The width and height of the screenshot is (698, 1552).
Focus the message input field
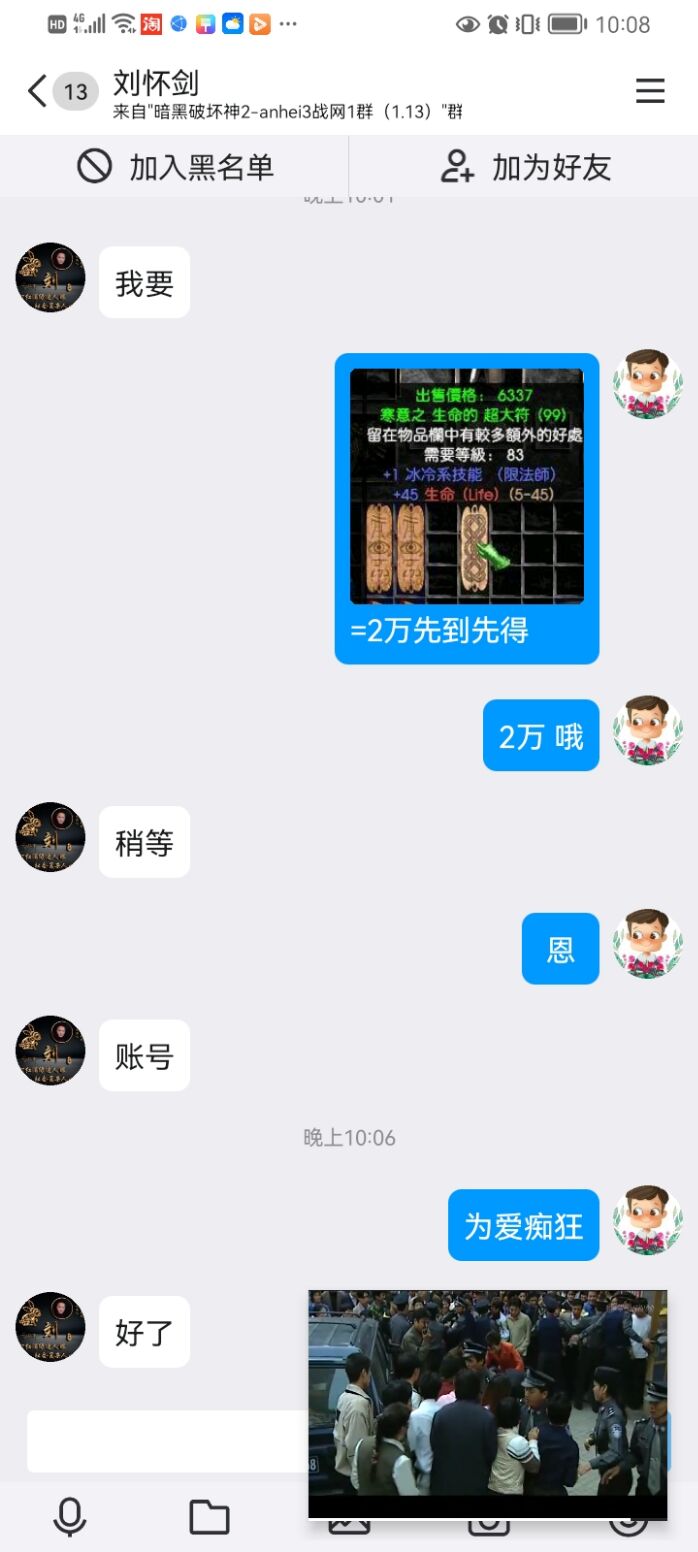click(165, 1441)
